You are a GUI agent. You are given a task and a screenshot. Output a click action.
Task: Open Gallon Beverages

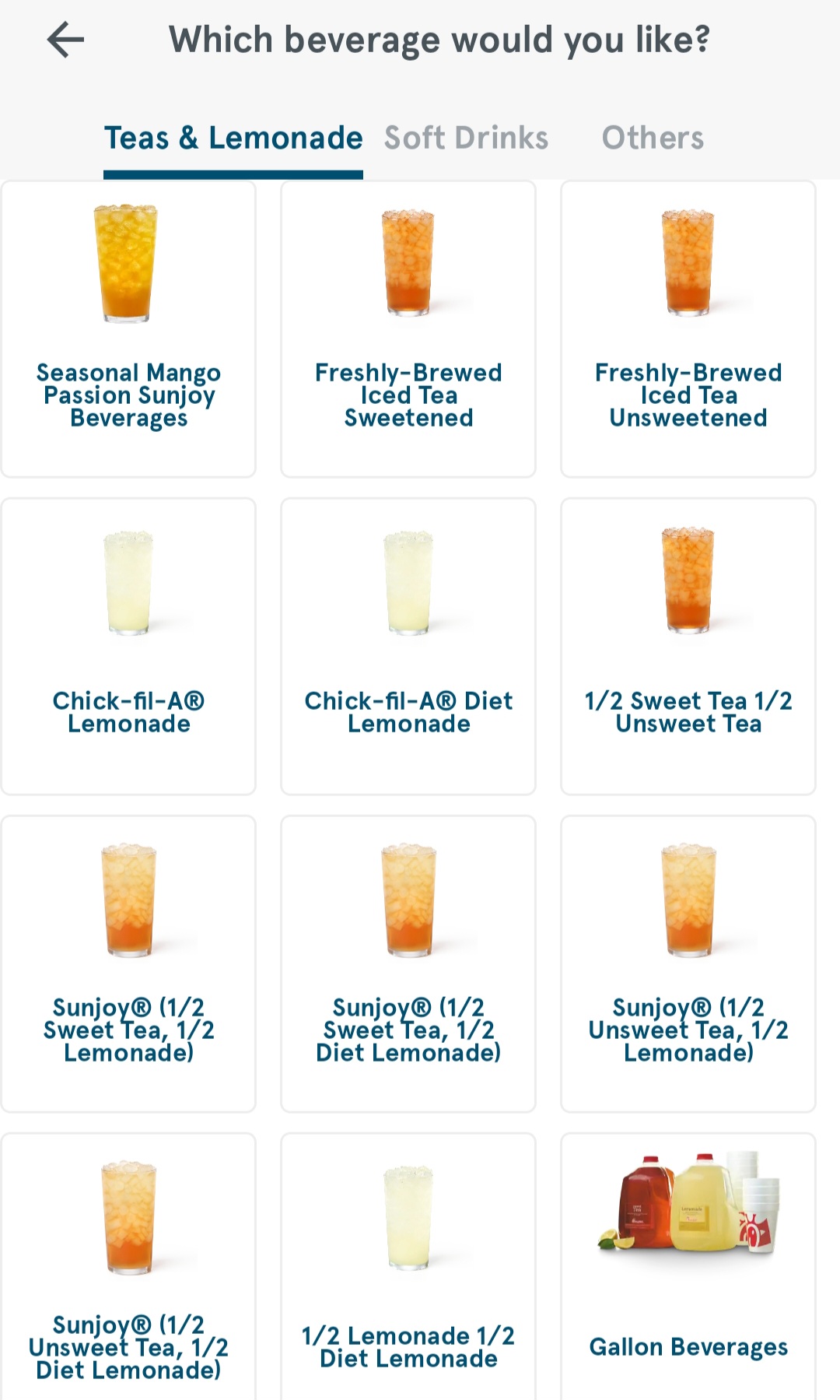(688, 1268)
